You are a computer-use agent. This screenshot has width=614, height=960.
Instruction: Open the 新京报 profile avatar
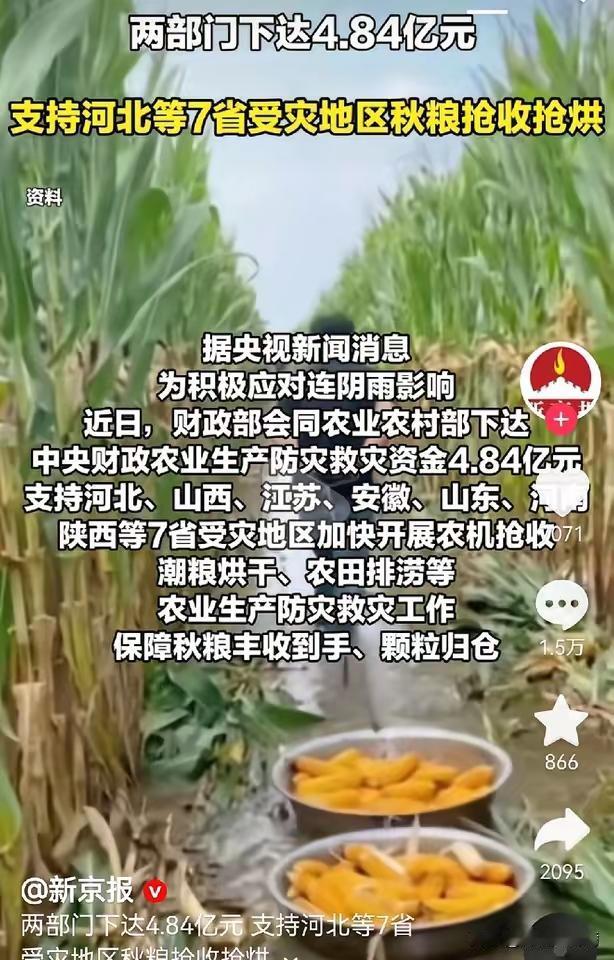pos(561,378)
